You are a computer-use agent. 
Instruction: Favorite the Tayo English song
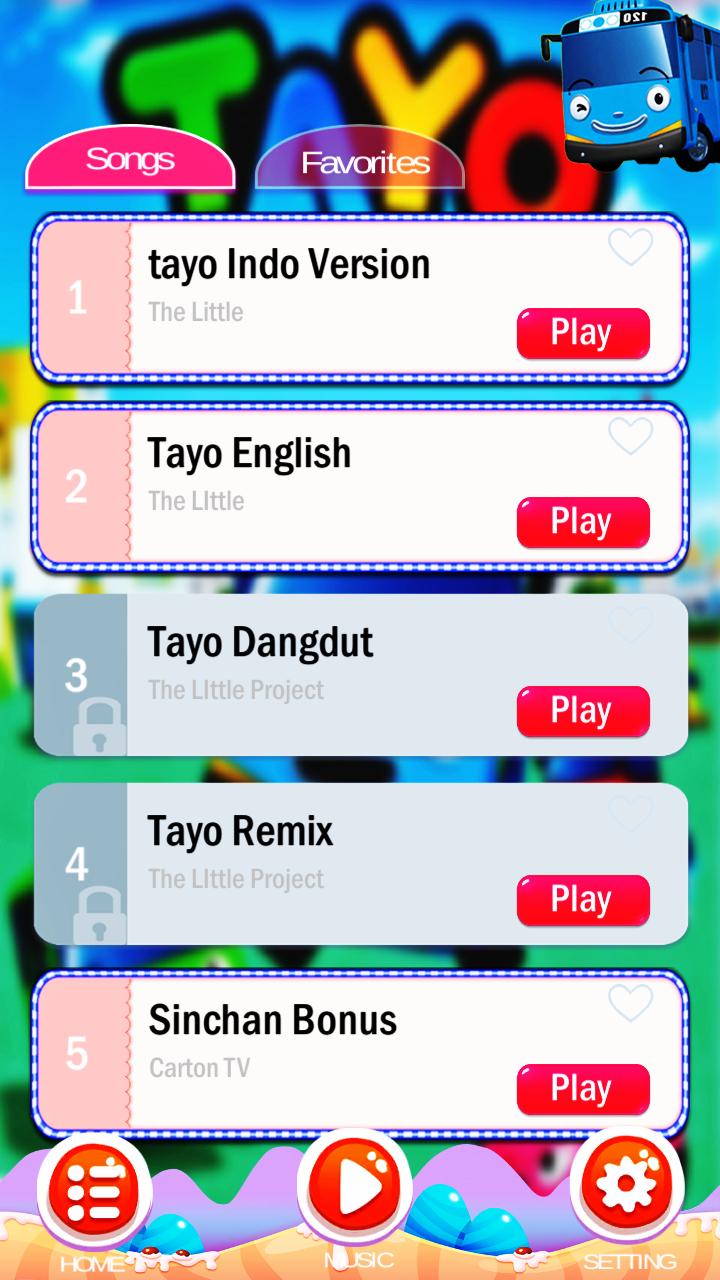click(631, 437)
